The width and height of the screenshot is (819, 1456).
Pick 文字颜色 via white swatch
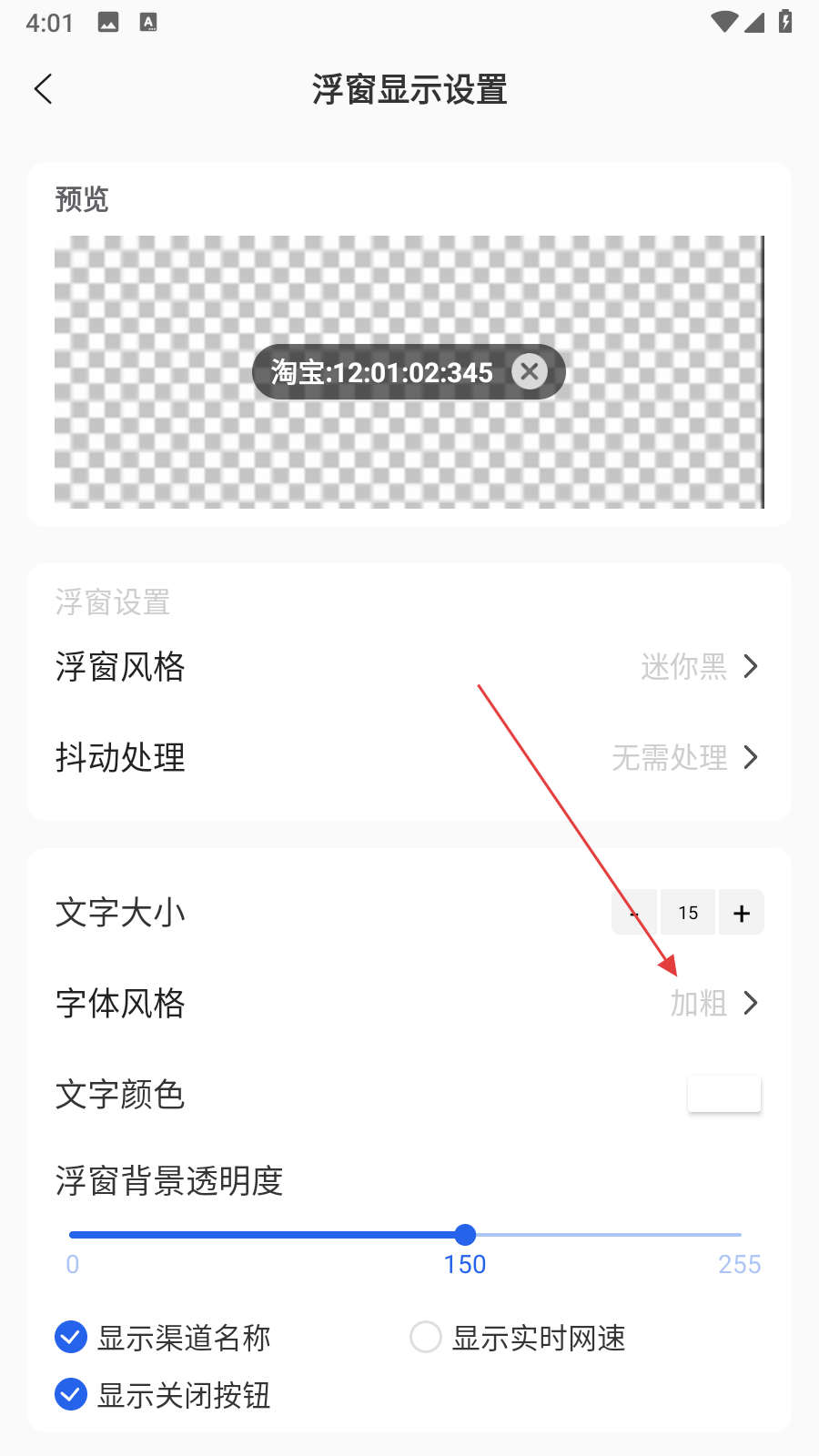tap(724, 1094)
